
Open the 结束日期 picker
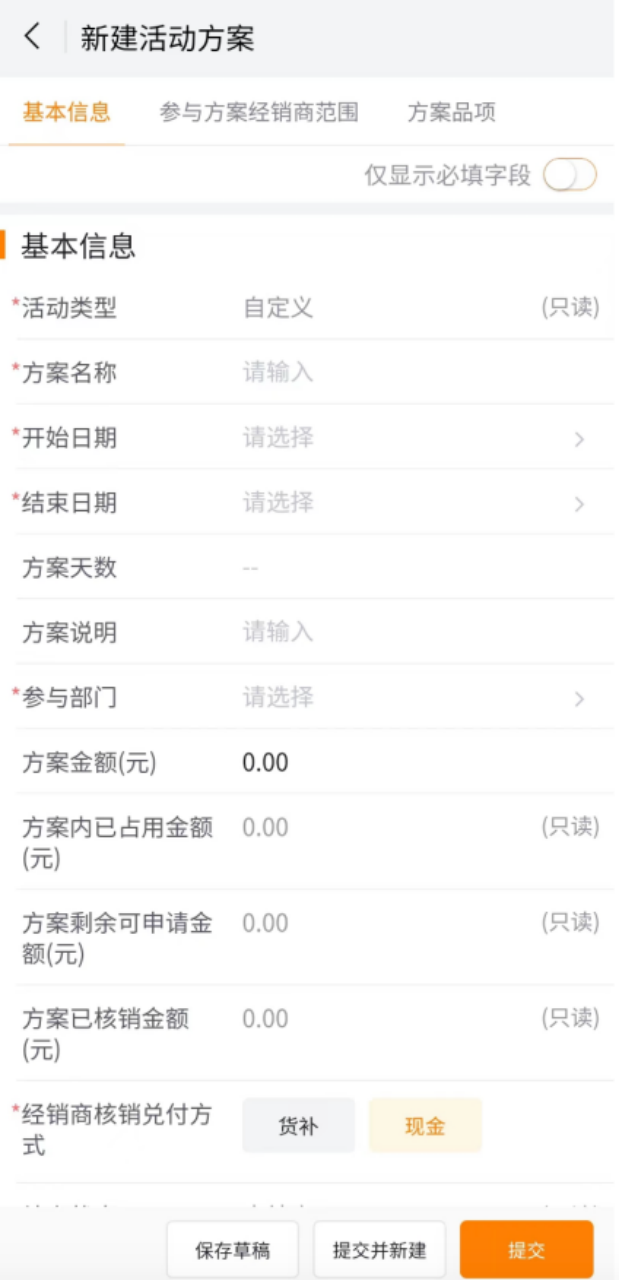(x=420, y=502)
